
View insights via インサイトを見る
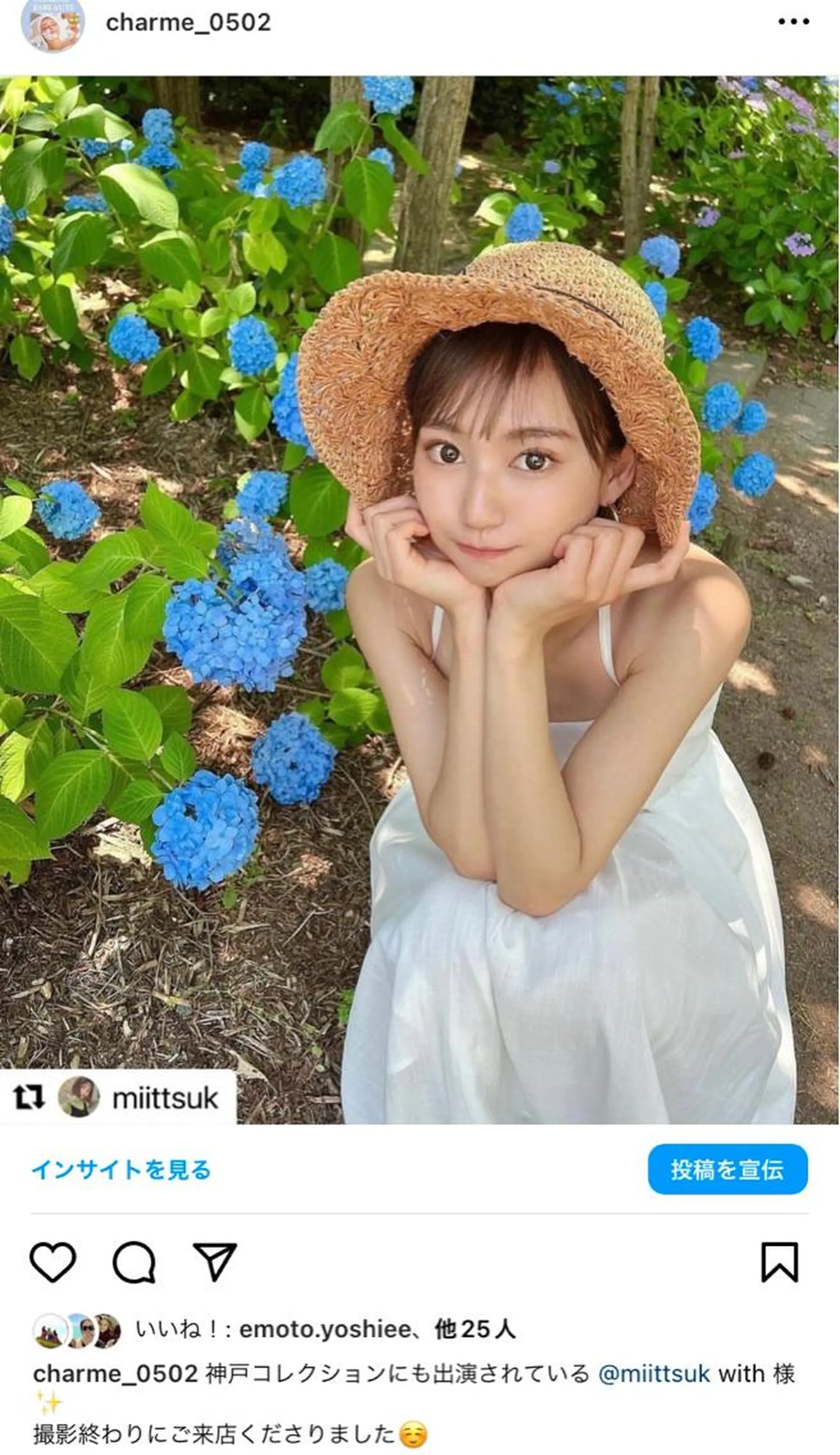(x=121, y=1170)
